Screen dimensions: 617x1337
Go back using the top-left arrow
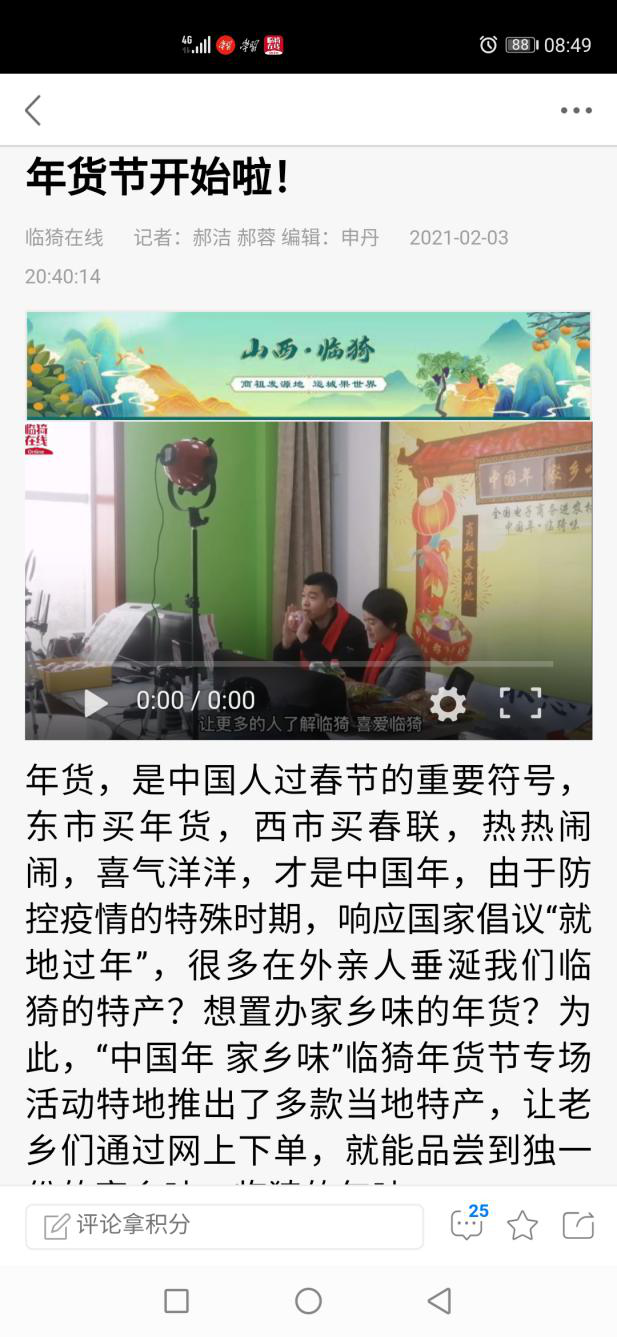[x=33, y=110]
